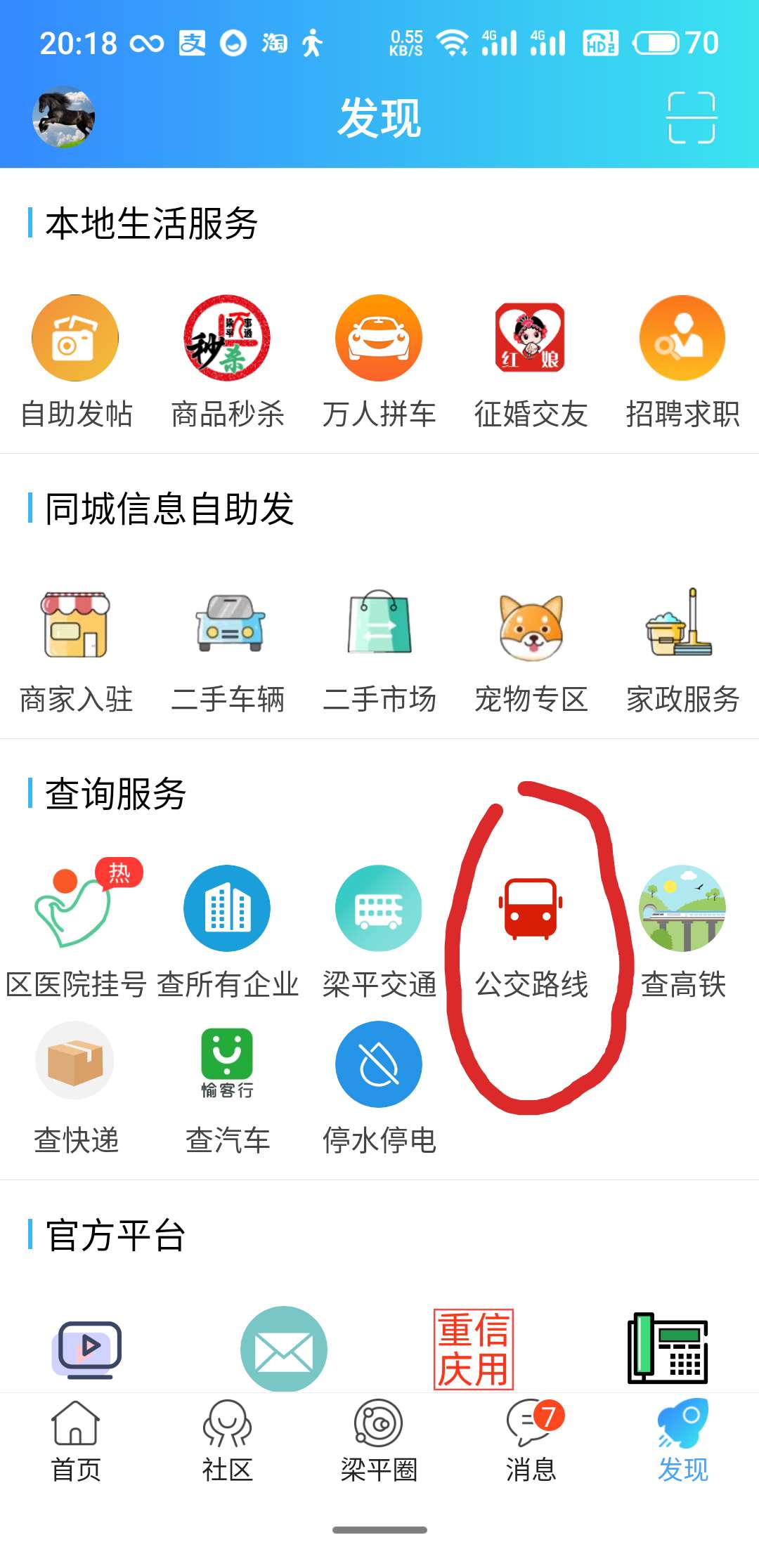This screenshot has height=1568, width=759.
Task: Open 自助发帖 service
Action: [76, 362]
